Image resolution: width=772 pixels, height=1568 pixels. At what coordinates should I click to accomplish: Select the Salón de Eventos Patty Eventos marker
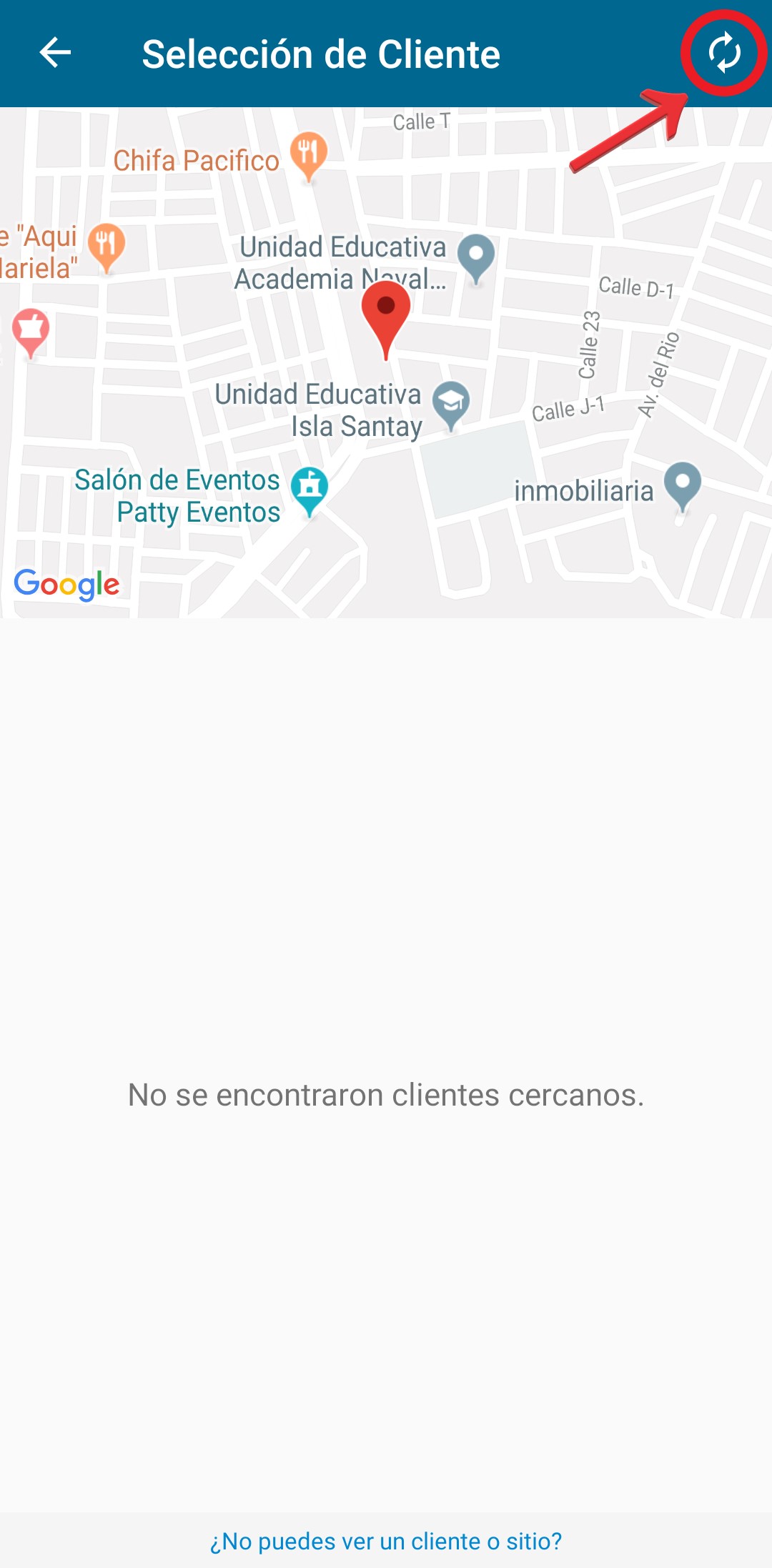(x=310, y=489)
